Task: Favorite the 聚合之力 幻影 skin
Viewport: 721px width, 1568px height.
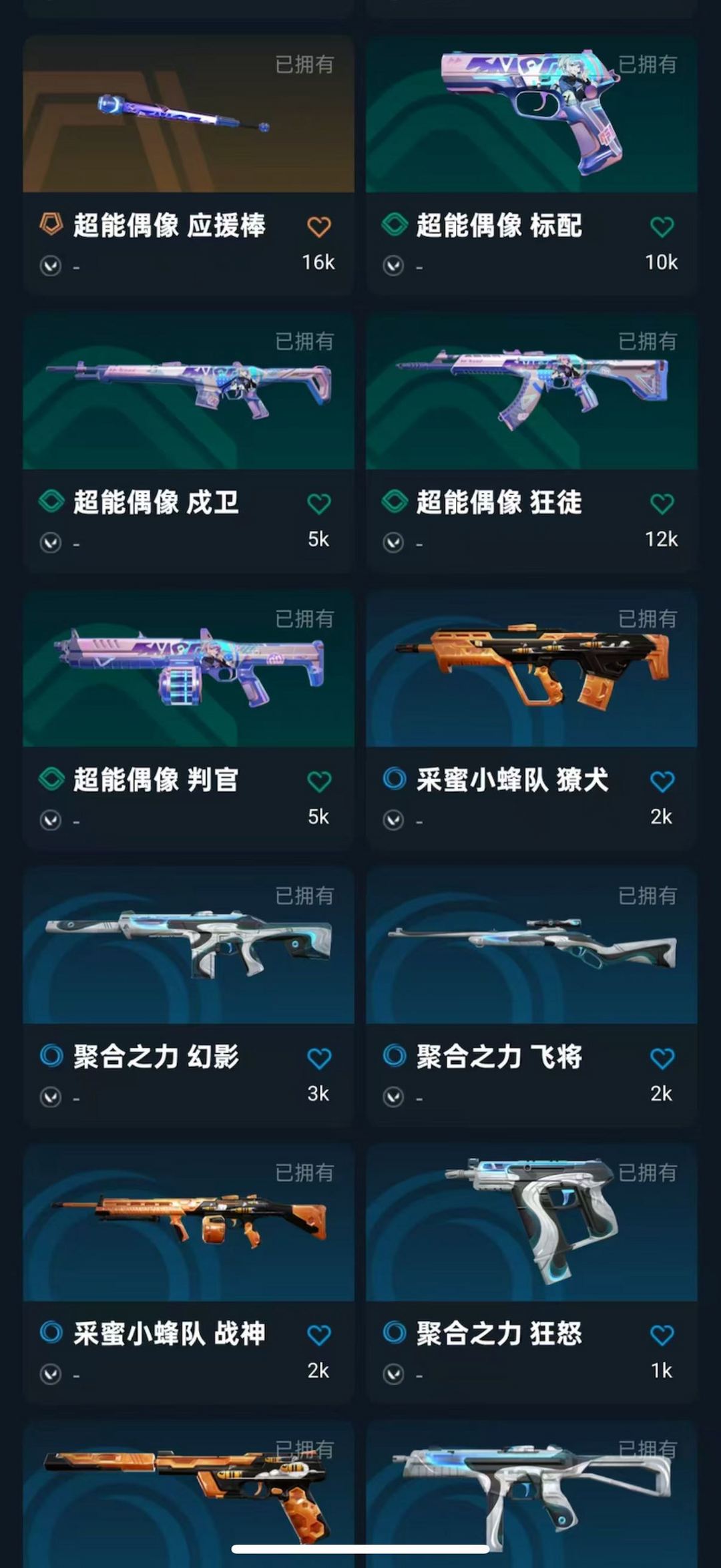Action: point(319,1058)
